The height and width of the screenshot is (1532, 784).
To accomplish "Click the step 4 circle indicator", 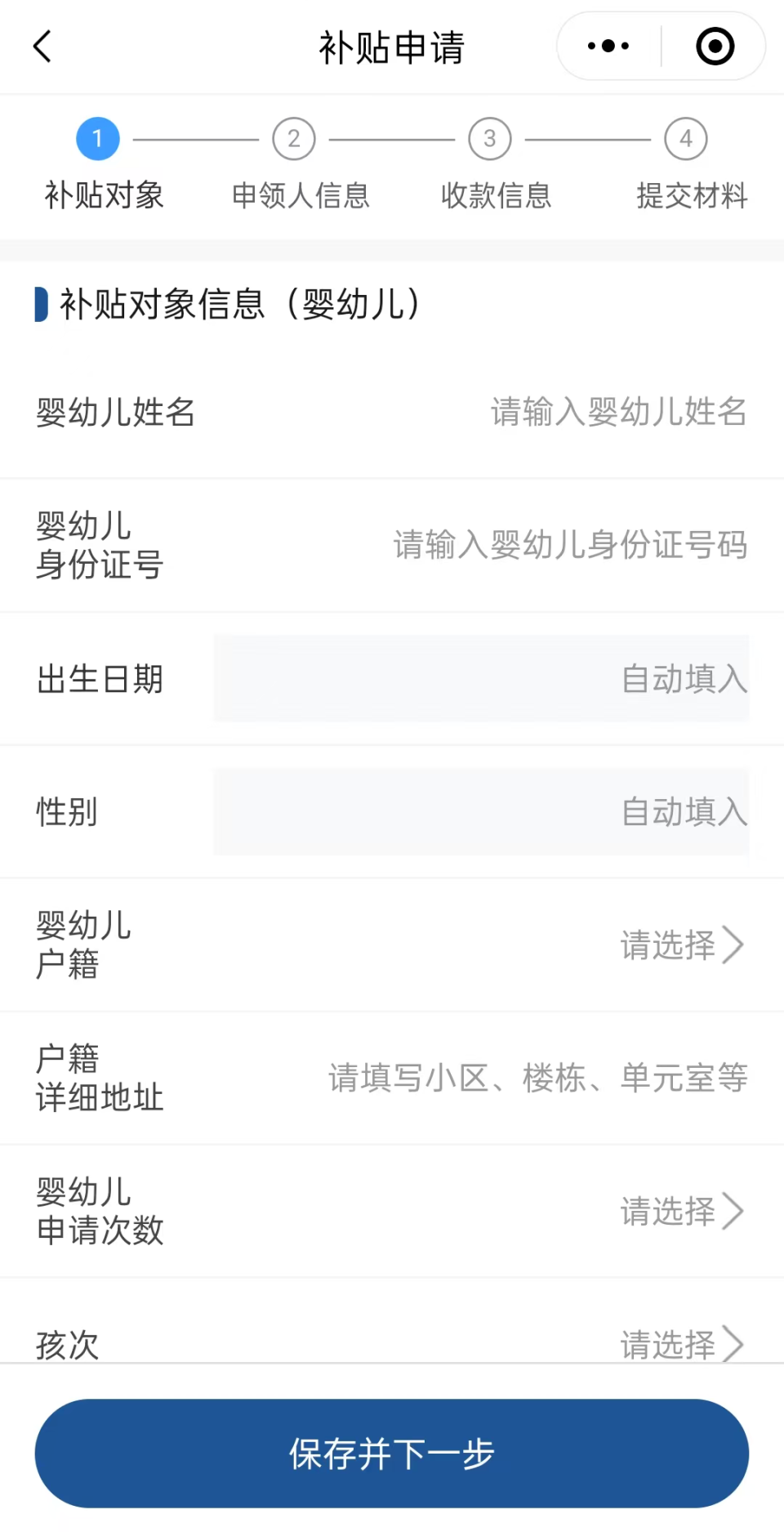I will pyautogui.click(x=685, y=139).
